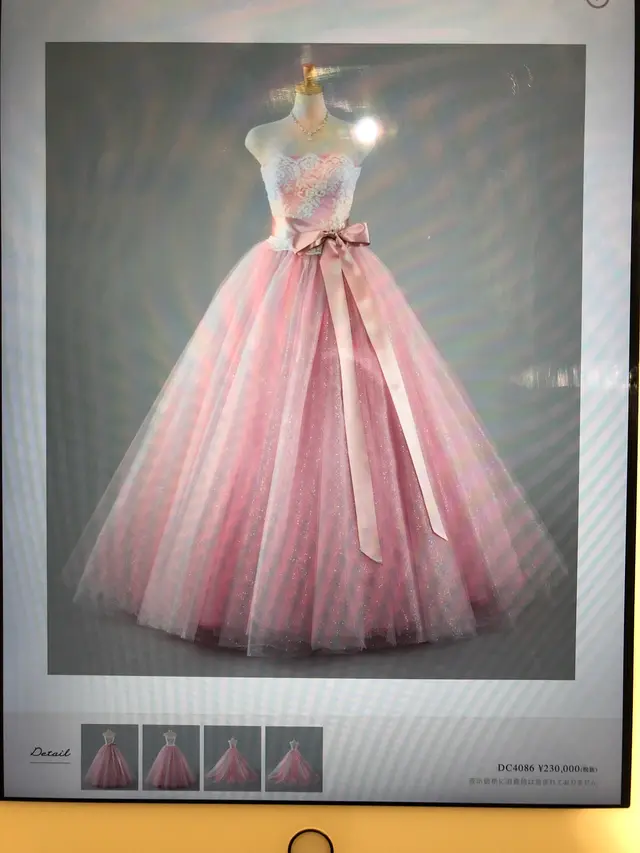Select the third detail thumbnail of the dress
This screenshot has height=853, width=640.
point(232,758)
